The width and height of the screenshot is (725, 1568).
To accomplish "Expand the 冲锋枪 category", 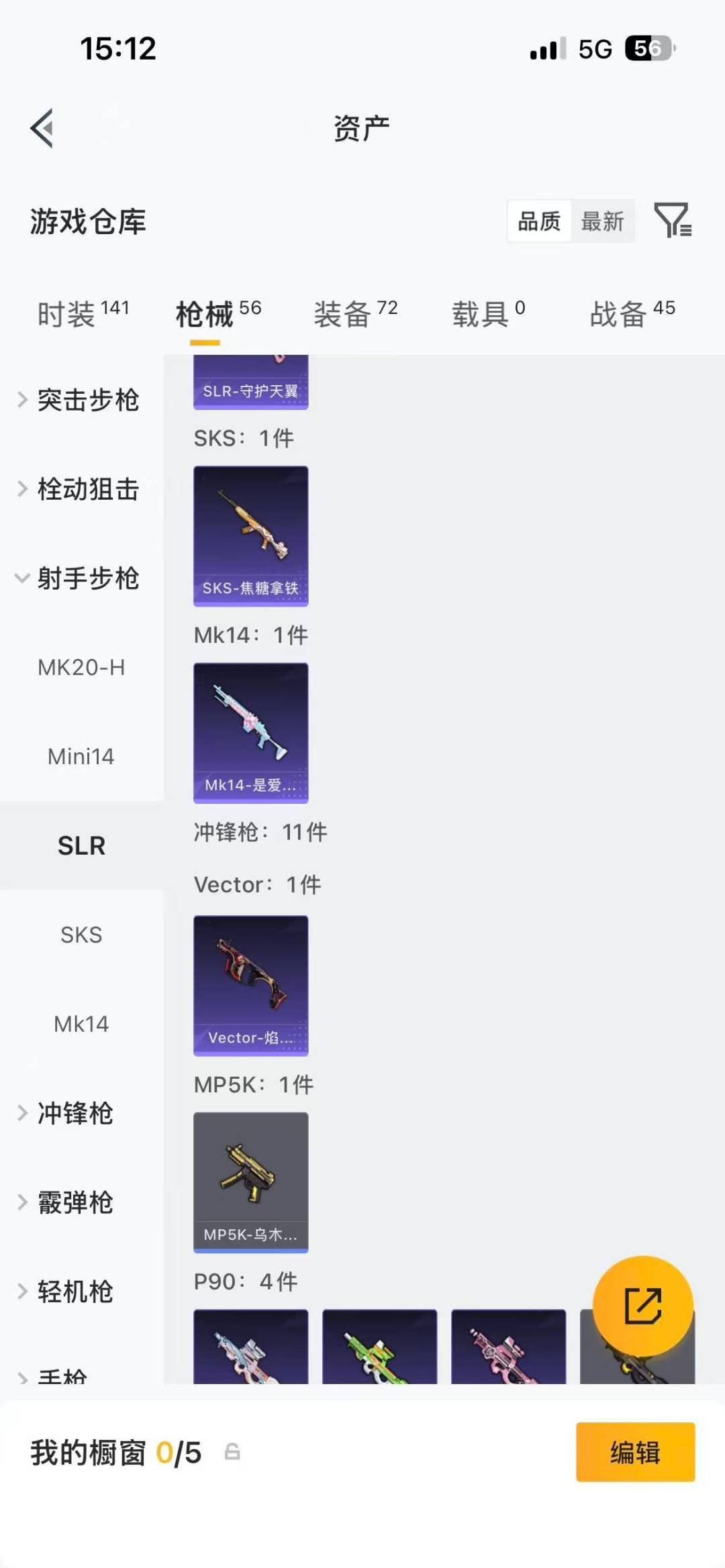I will [x=74, y=1114].
